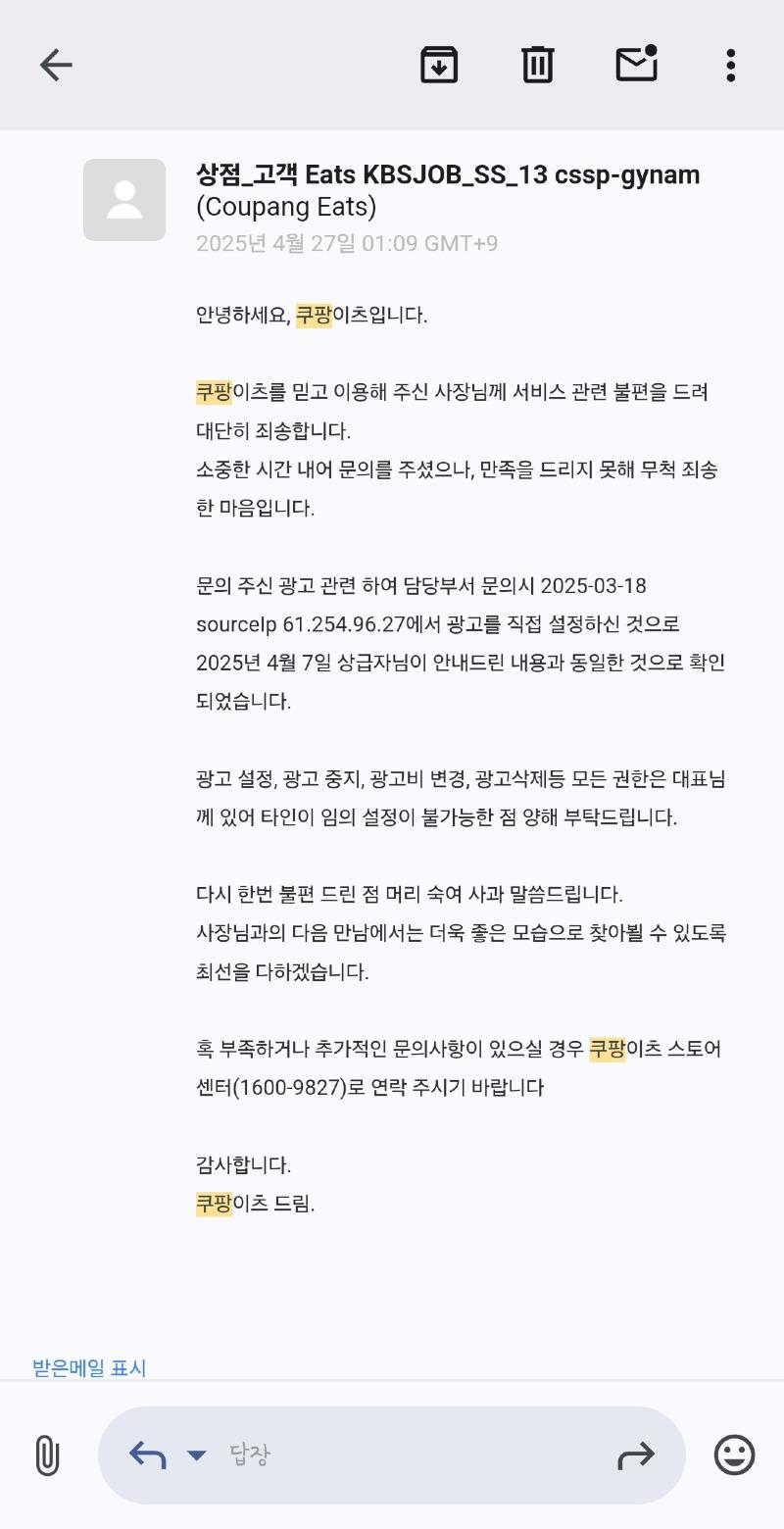Expand the reply options dropdown
Image resolution: width=784 pixels, height=1529 pixels.
[x=197, y=1455]
